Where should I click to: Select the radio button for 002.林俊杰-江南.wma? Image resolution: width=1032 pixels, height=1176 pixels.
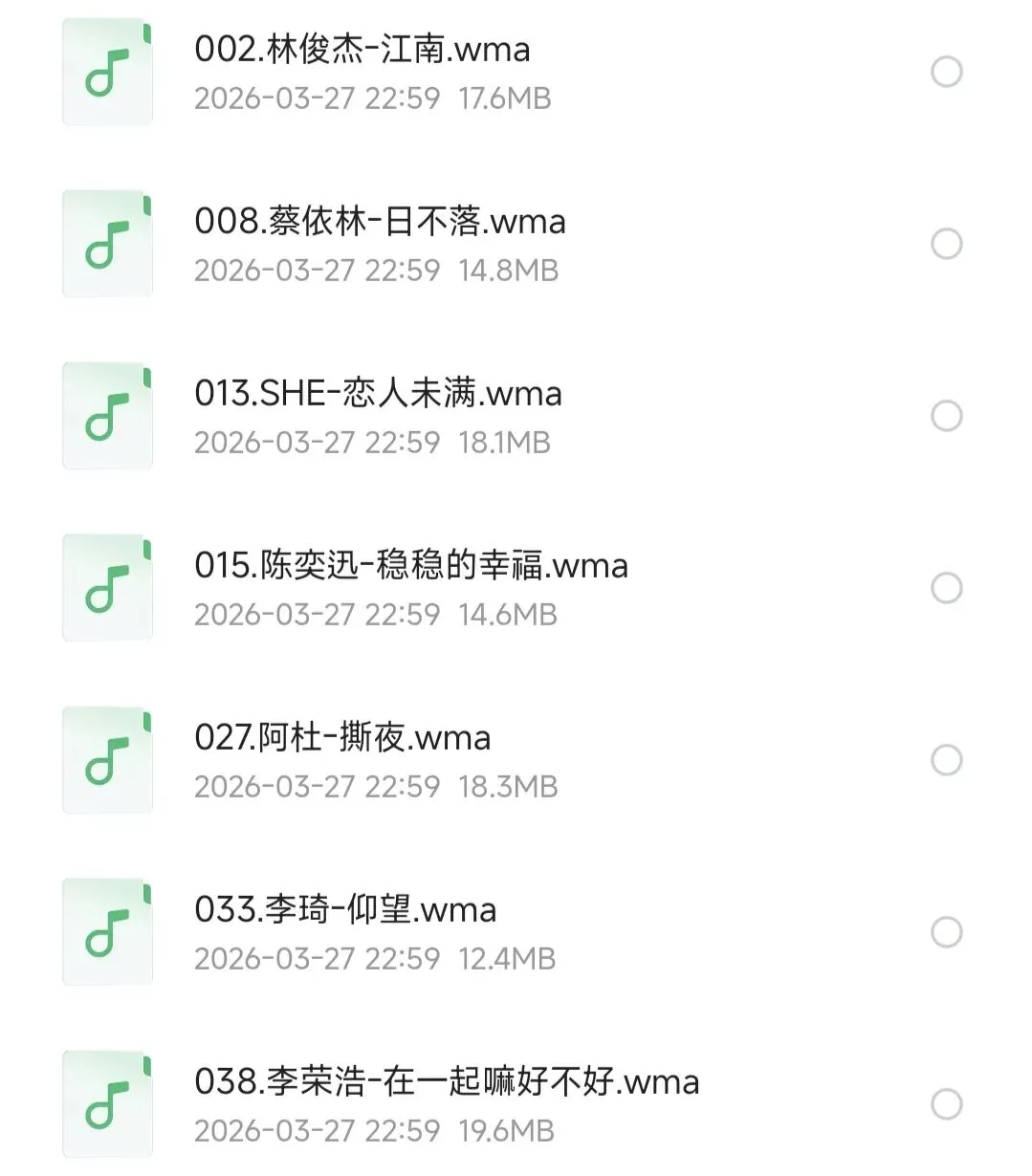(946, 72)
